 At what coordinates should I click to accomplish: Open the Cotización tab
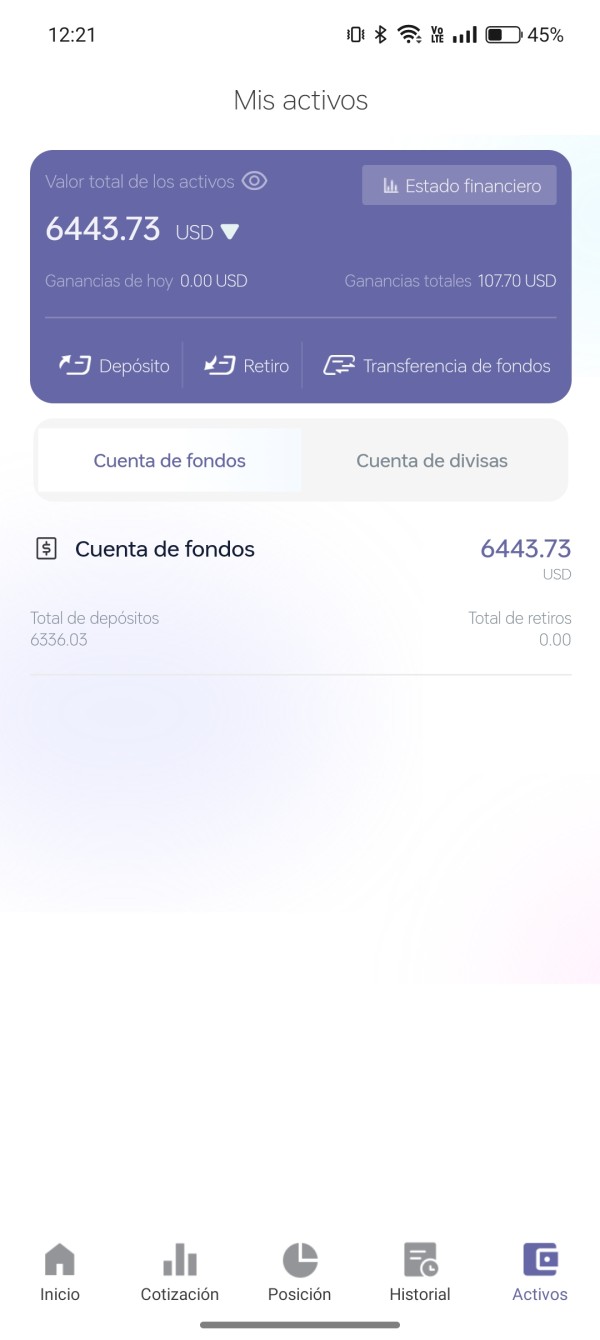click(180, 1272)
